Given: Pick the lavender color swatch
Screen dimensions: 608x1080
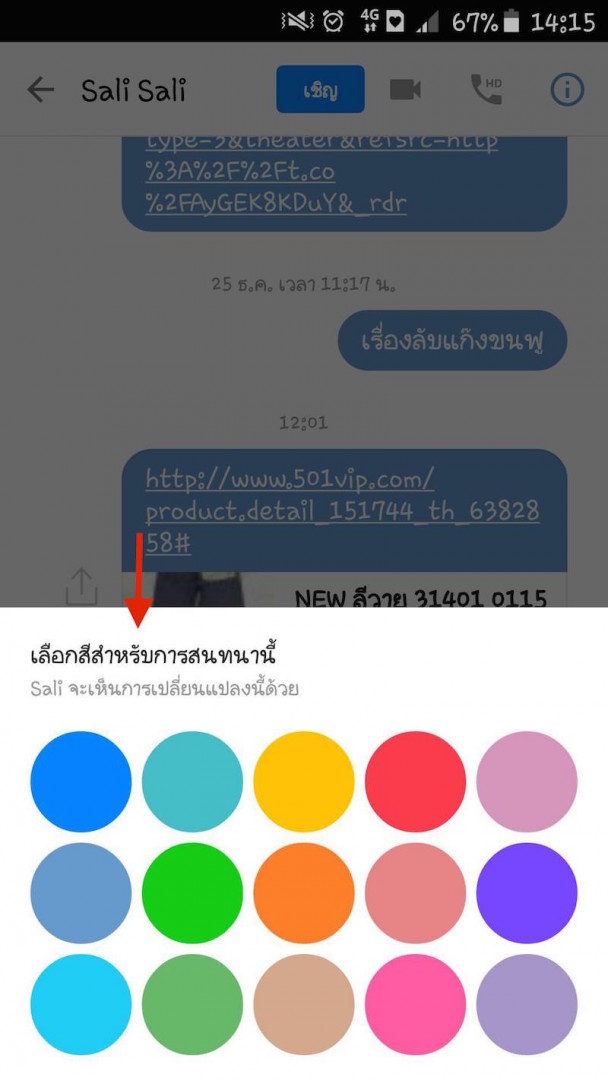Looking at the screenshot, I should pyautogui.click(x=527, y=1003).
